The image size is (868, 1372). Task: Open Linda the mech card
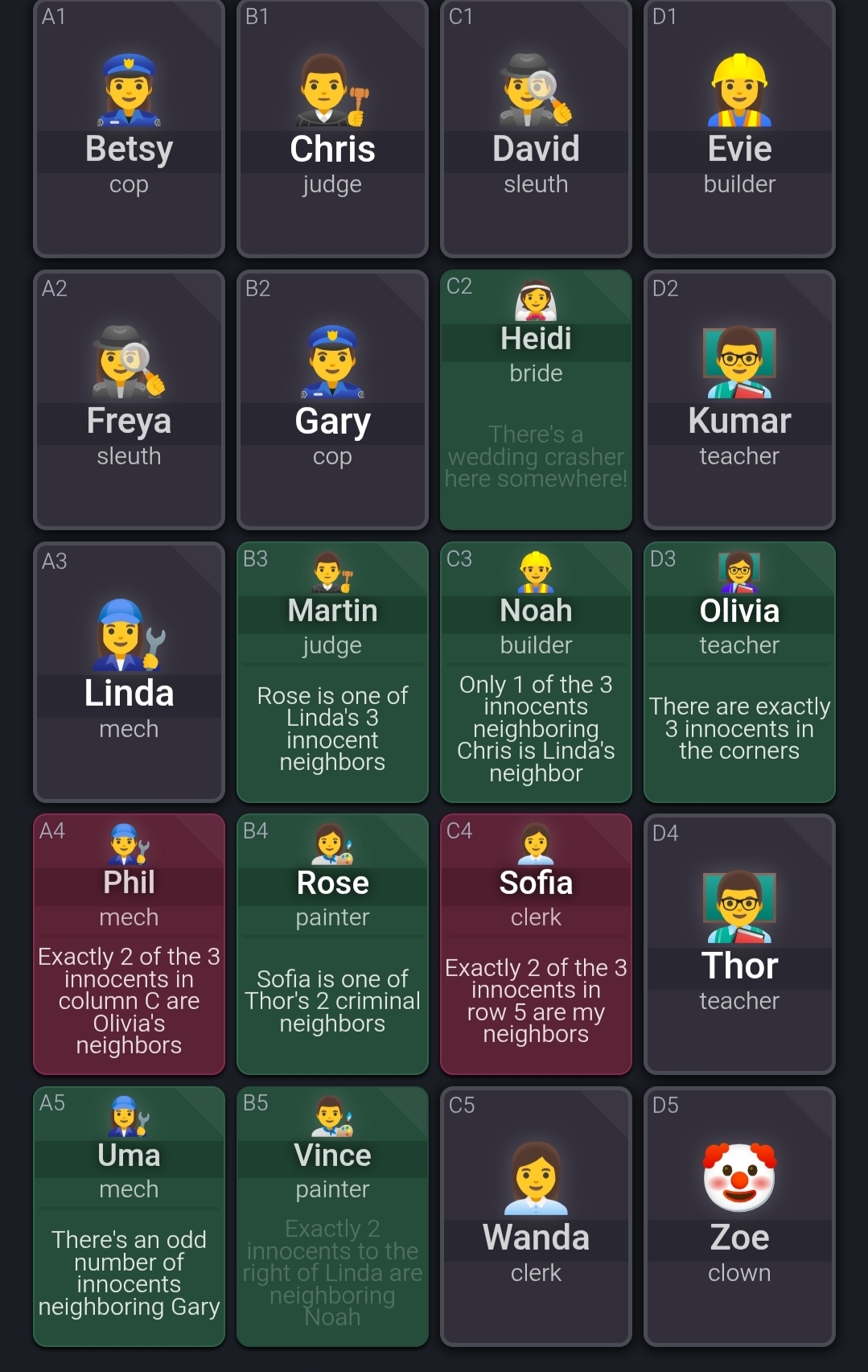[129, 672]
